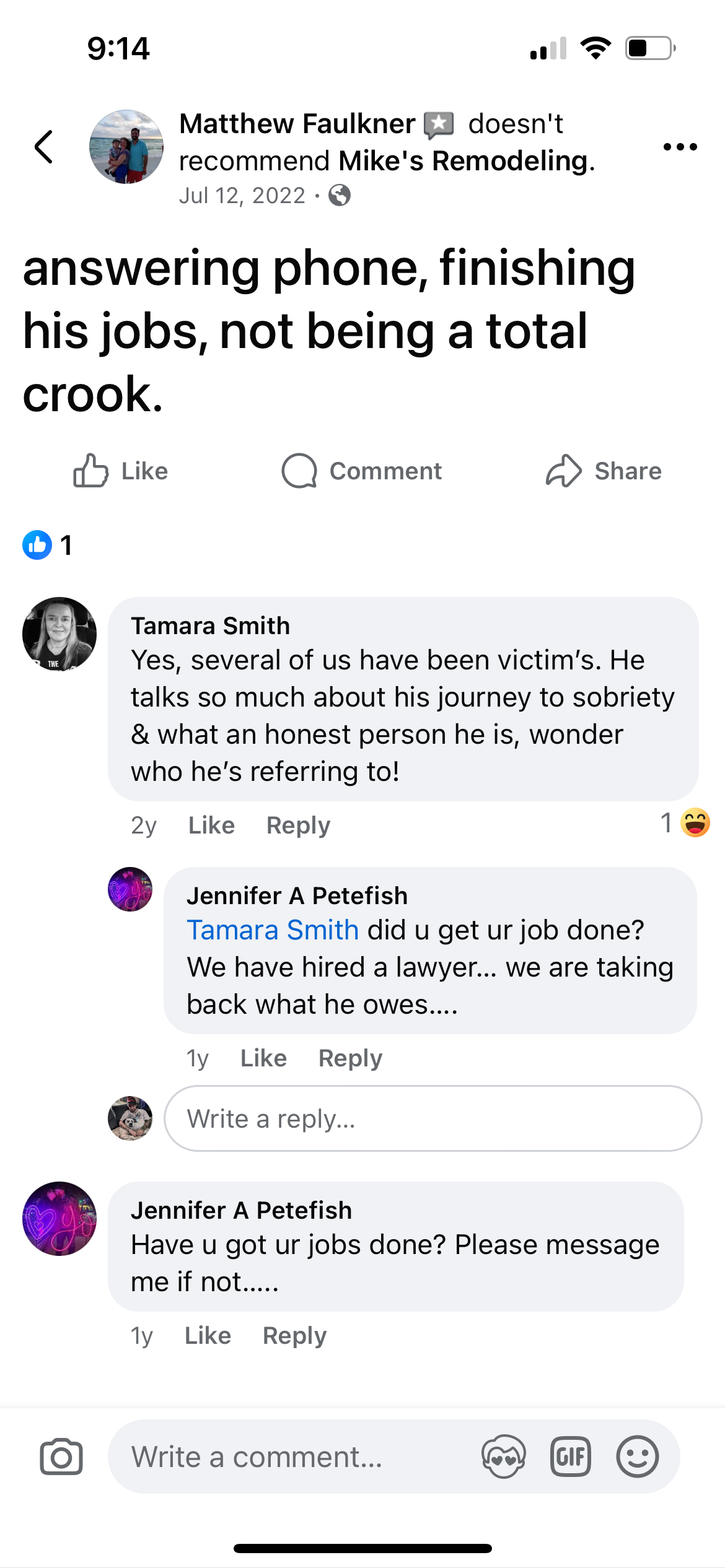The width and height of the screenshot is (725, 1568).
Task: Like Tamara Smith's comment
Action: (x=211, y=825)
